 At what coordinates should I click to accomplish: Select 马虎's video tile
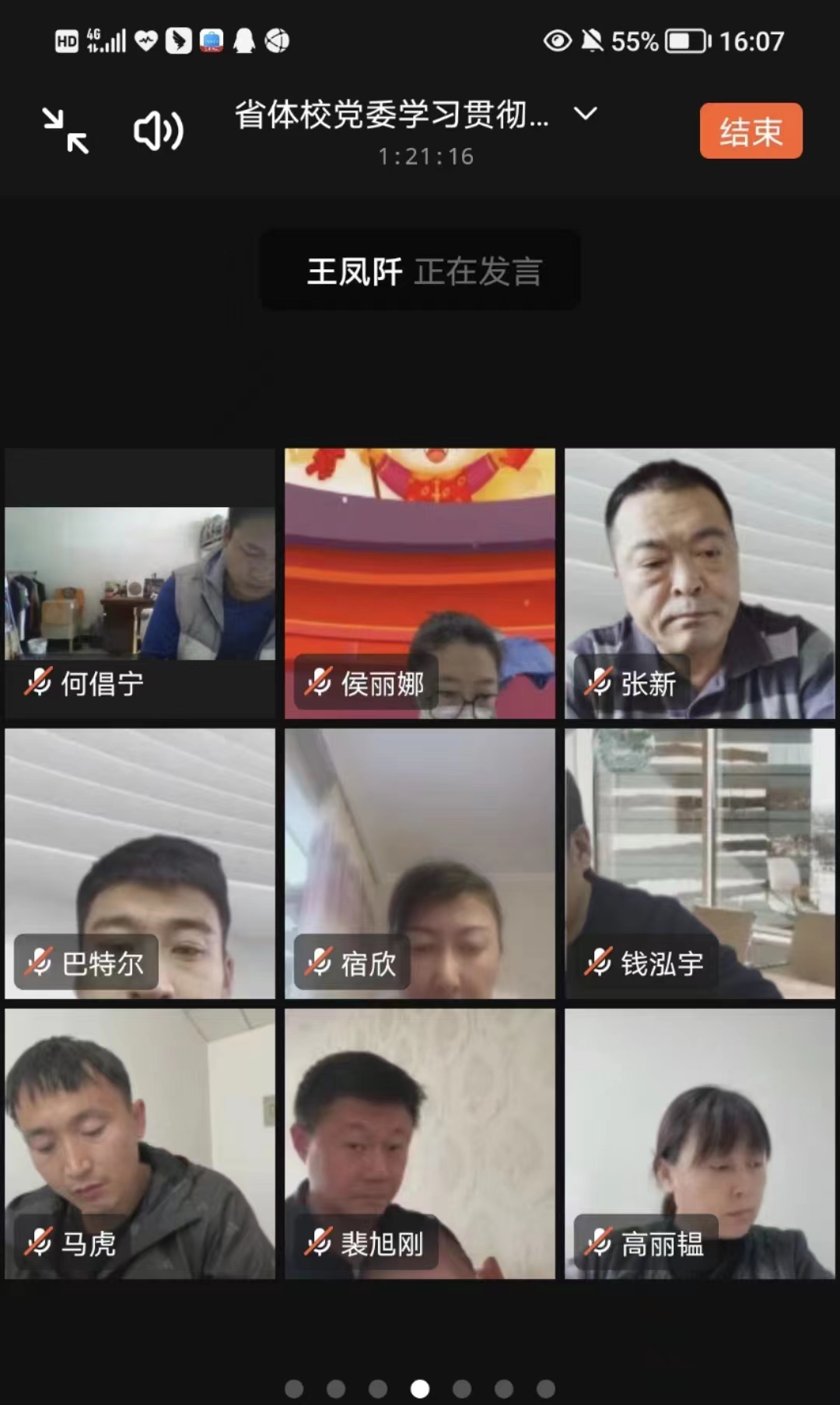click(x=140, y=1144)
